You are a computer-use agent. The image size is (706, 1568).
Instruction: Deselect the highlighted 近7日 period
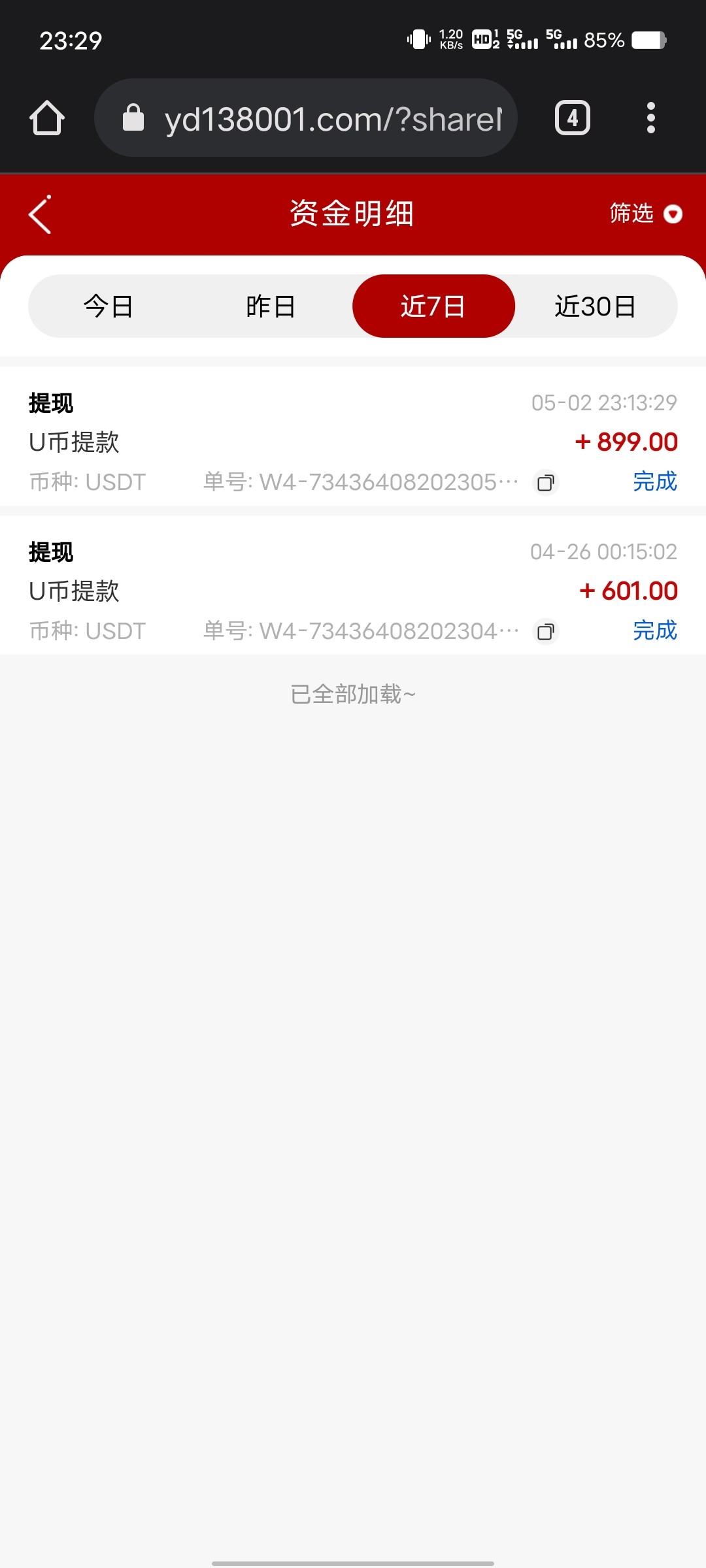click(433, 306)
